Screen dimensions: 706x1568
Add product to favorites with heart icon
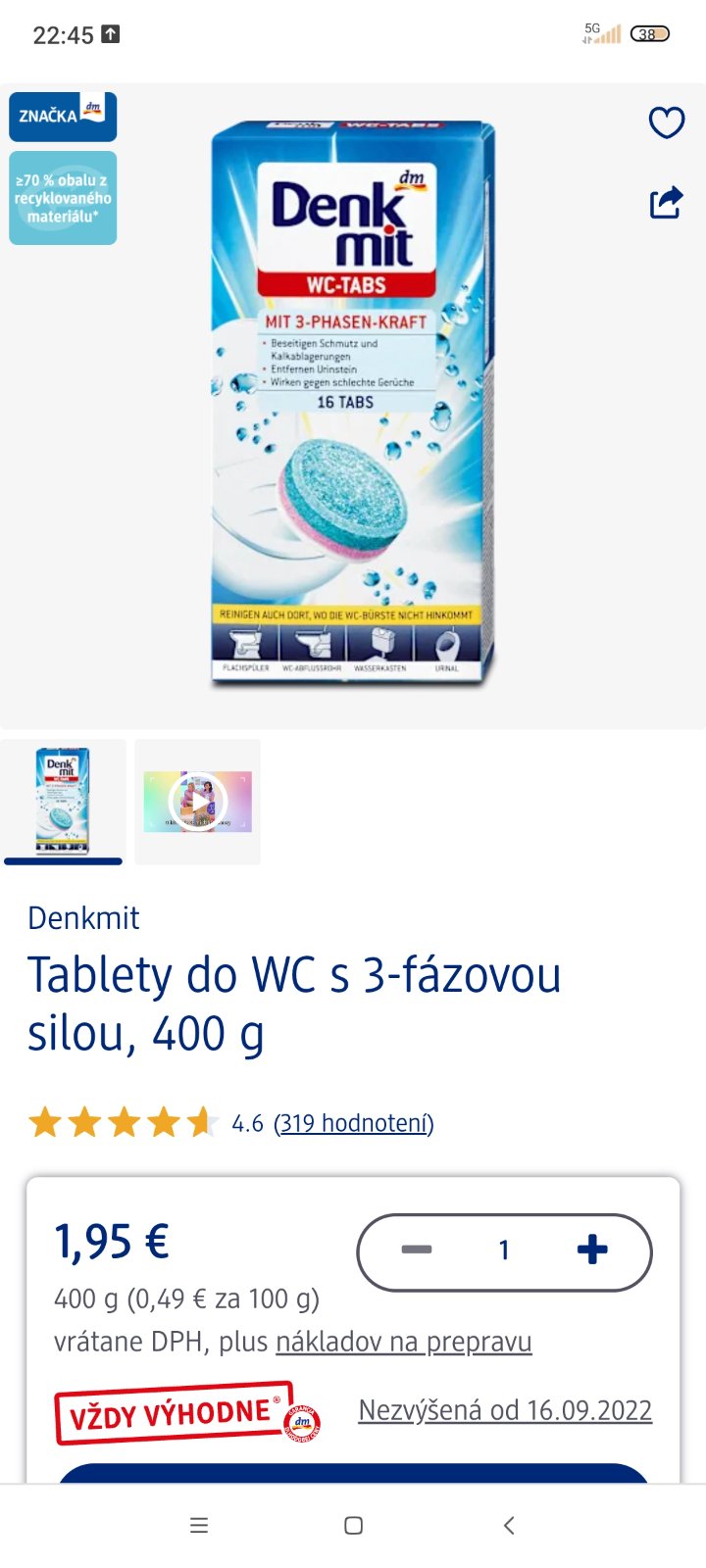[667, 122]
